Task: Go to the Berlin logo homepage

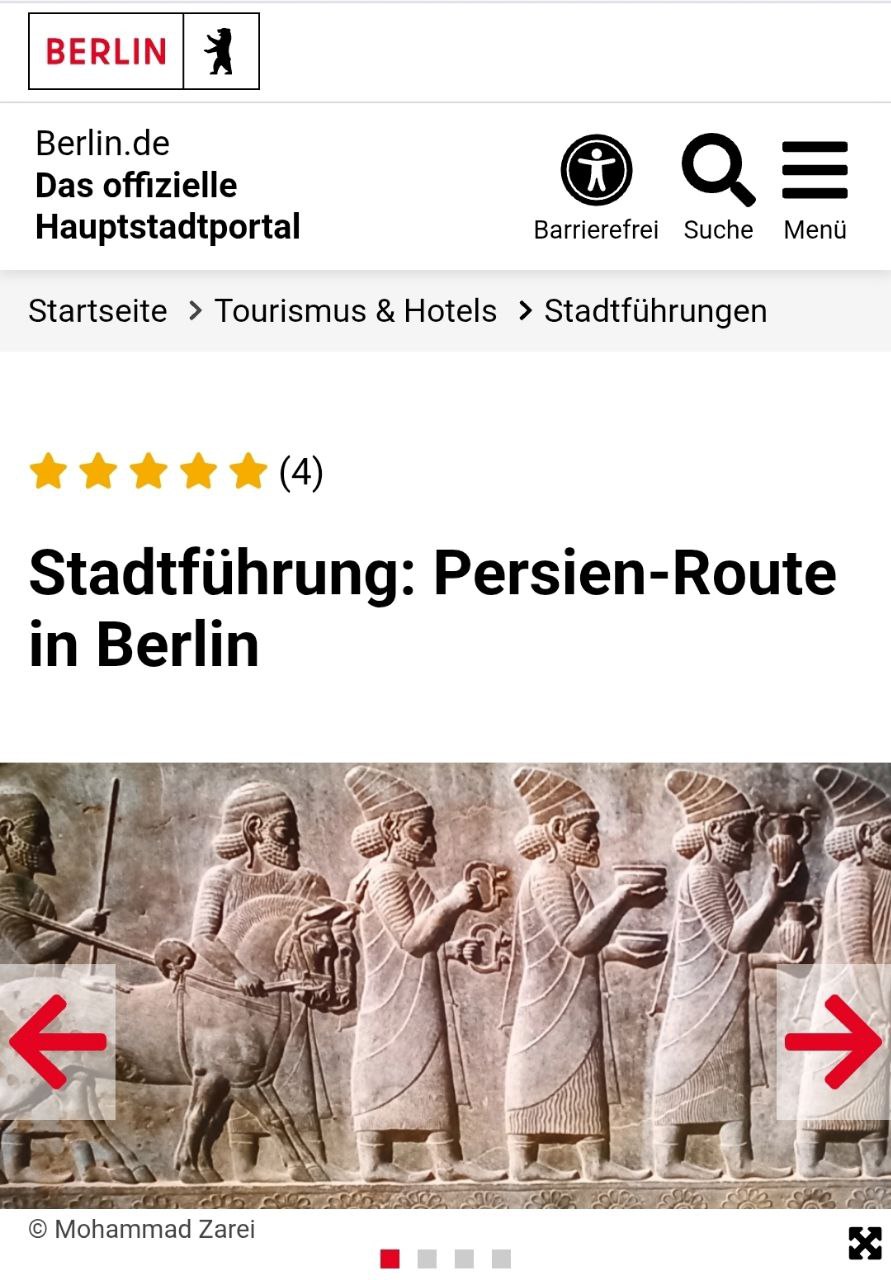Action: 144,51
